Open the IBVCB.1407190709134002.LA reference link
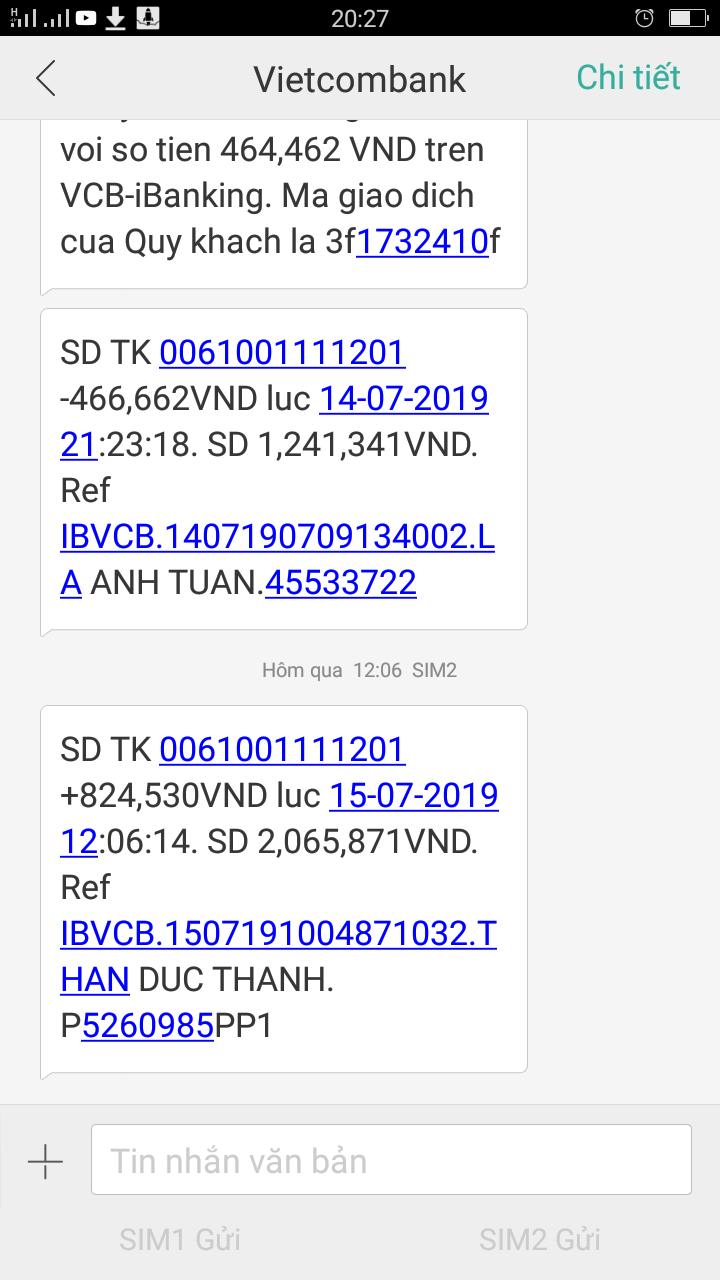 pyautogui.click(x=277, y=537)
